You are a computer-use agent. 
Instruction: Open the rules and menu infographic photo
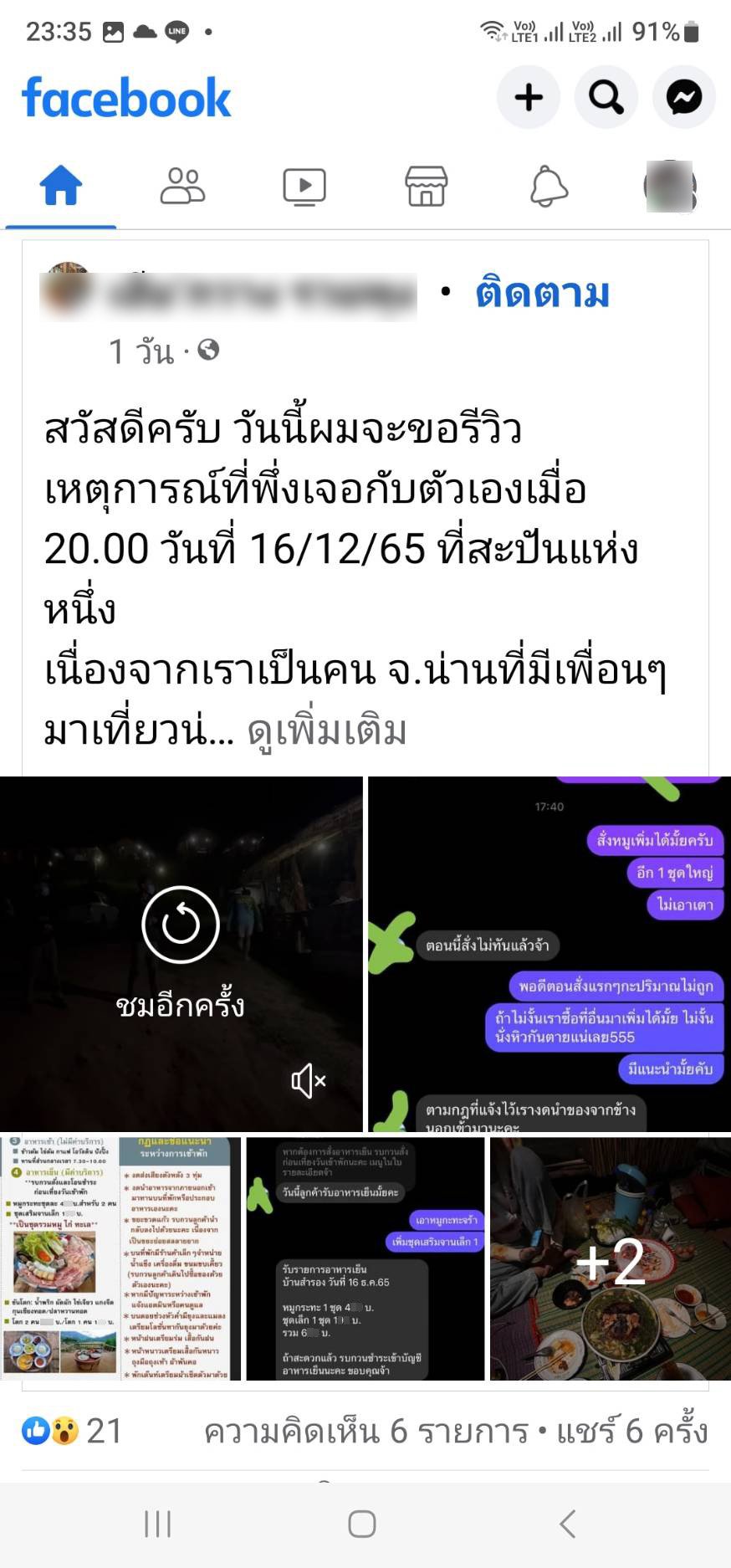point(120,1258)
